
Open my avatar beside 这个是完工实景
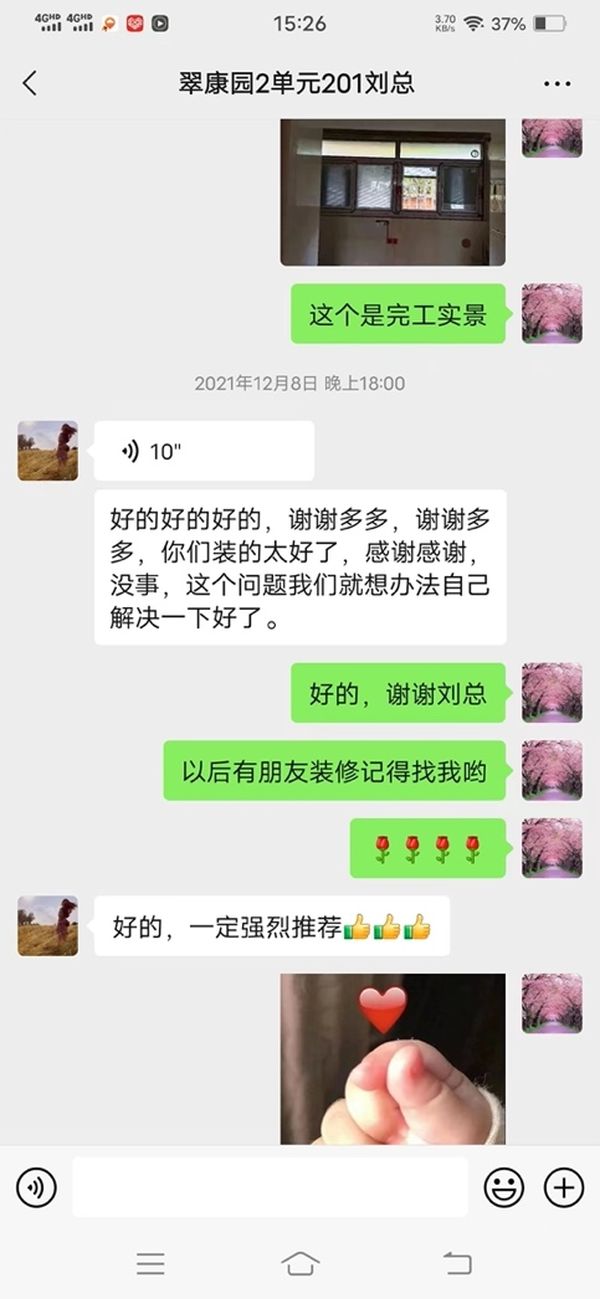pyautogui.click(x=552, y=314)
